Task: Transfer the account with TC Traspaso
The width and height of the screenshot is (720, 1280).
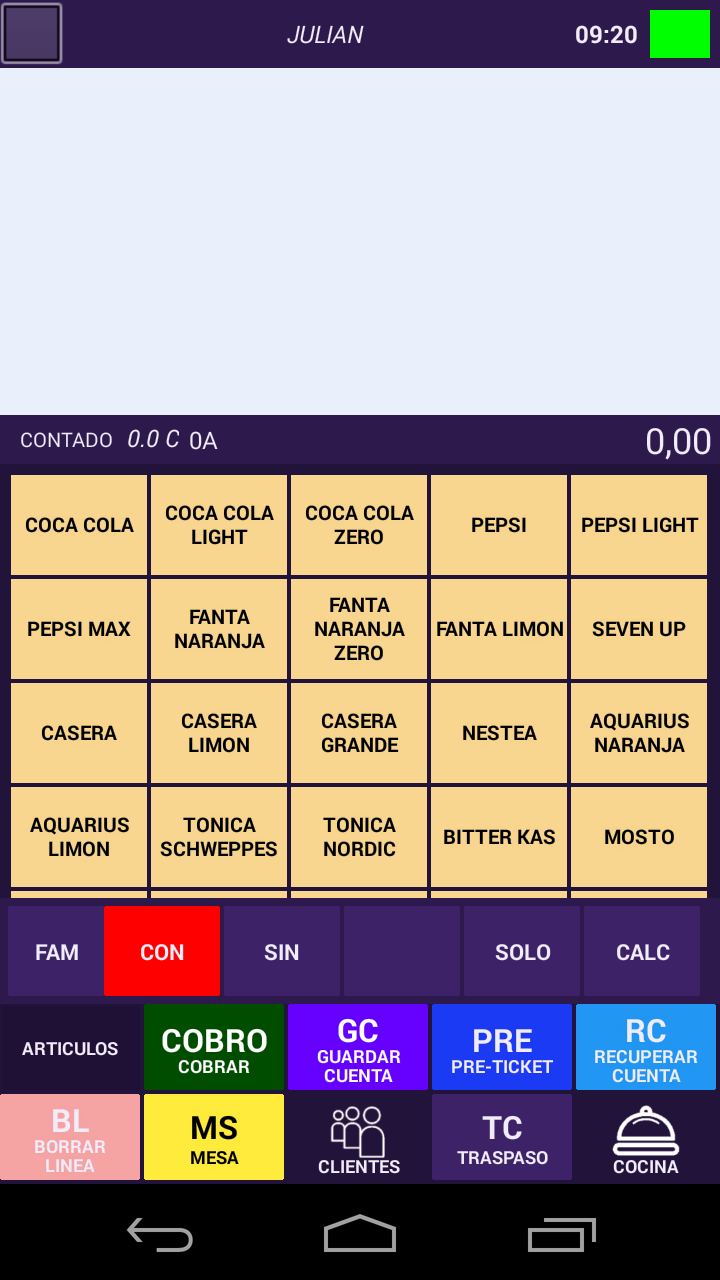Action: [x=502, y=1138]
